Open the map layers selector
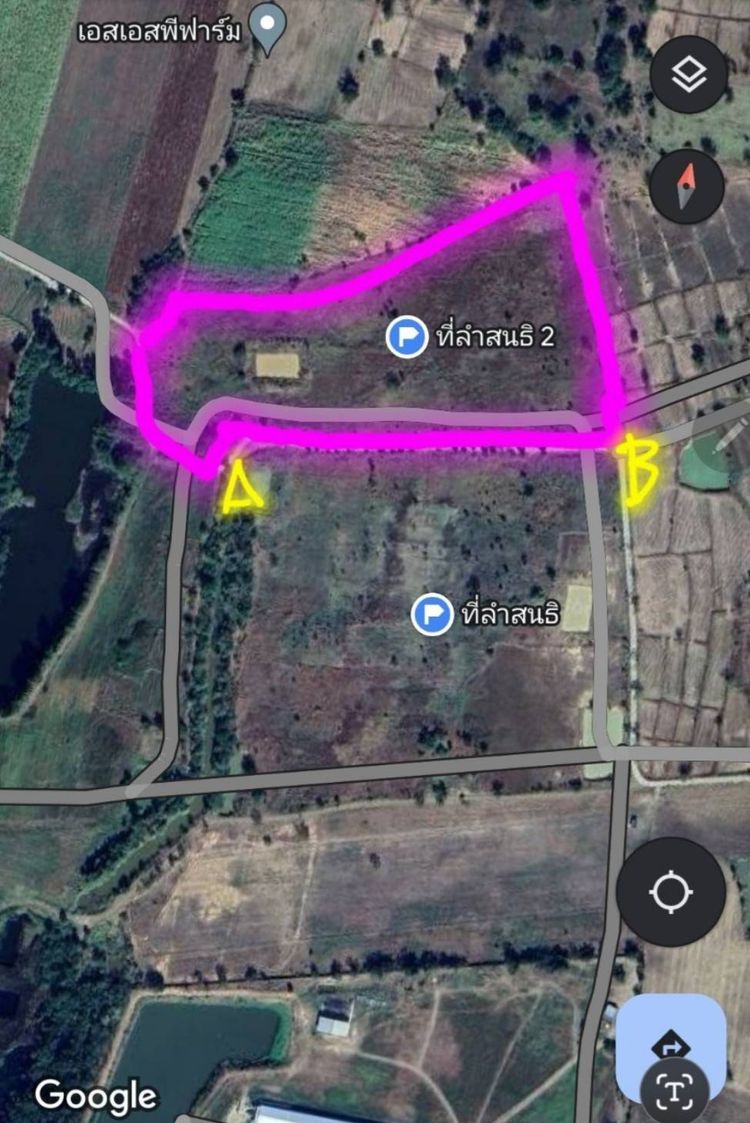 click(687, 74)
